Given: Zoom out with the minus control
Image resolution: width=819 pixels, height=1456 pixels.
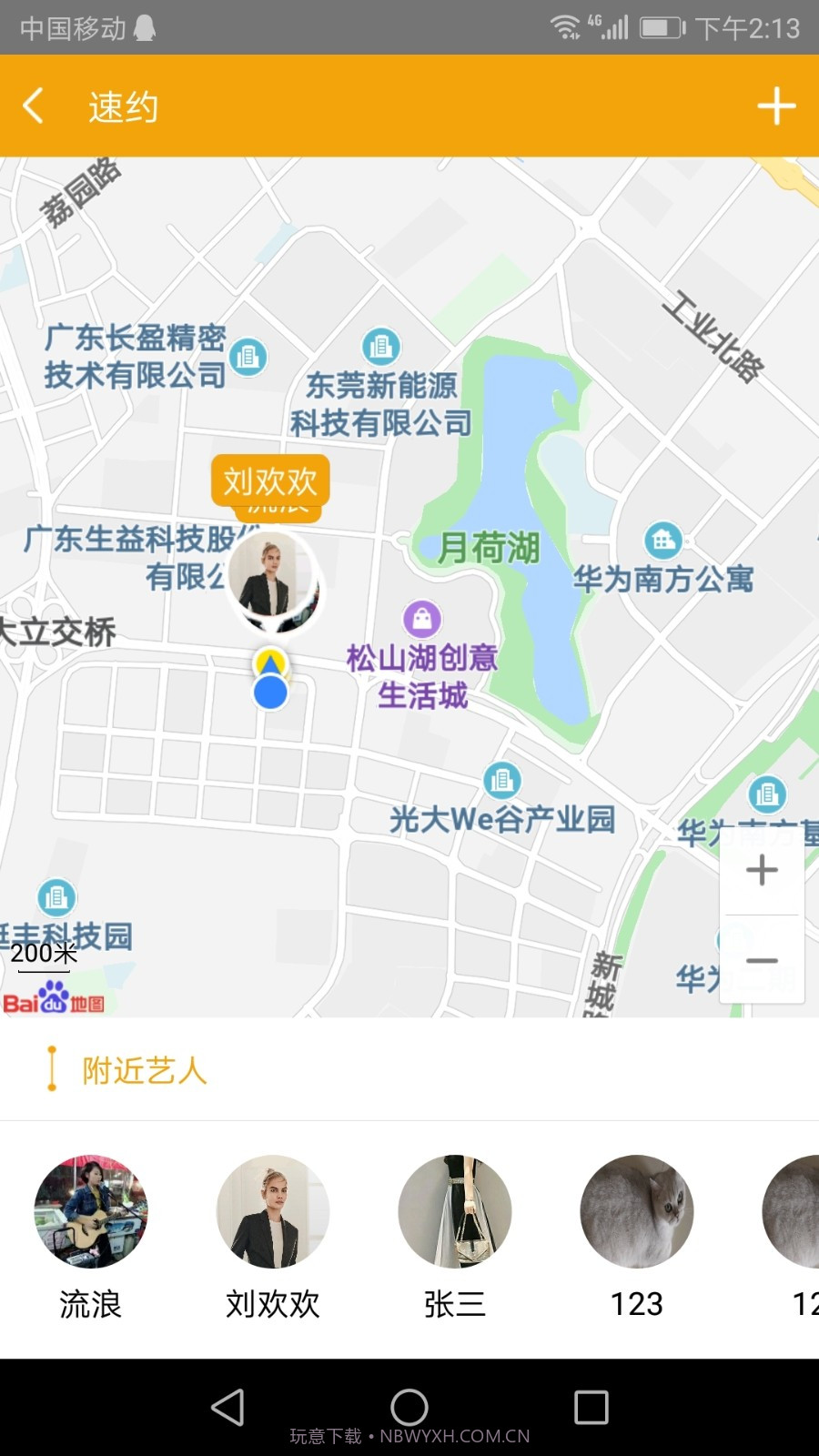Looking at the screenshot, I should click(x=762, y=960).
